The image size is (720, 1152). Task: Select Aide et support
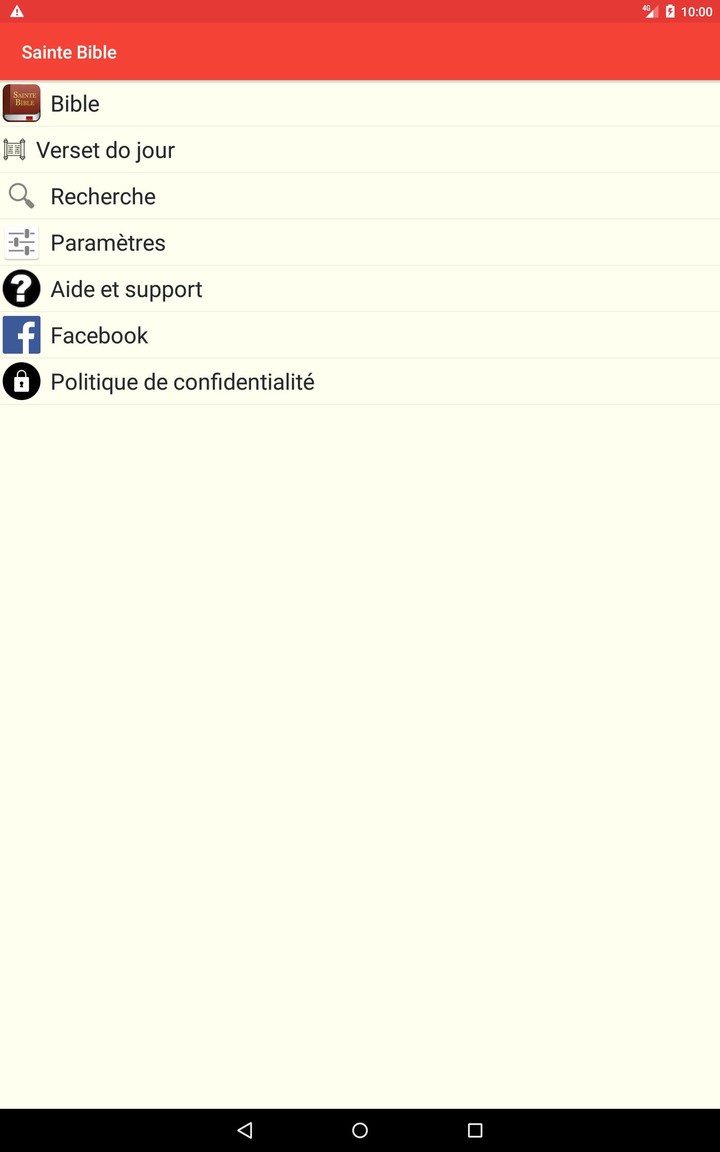126,289
